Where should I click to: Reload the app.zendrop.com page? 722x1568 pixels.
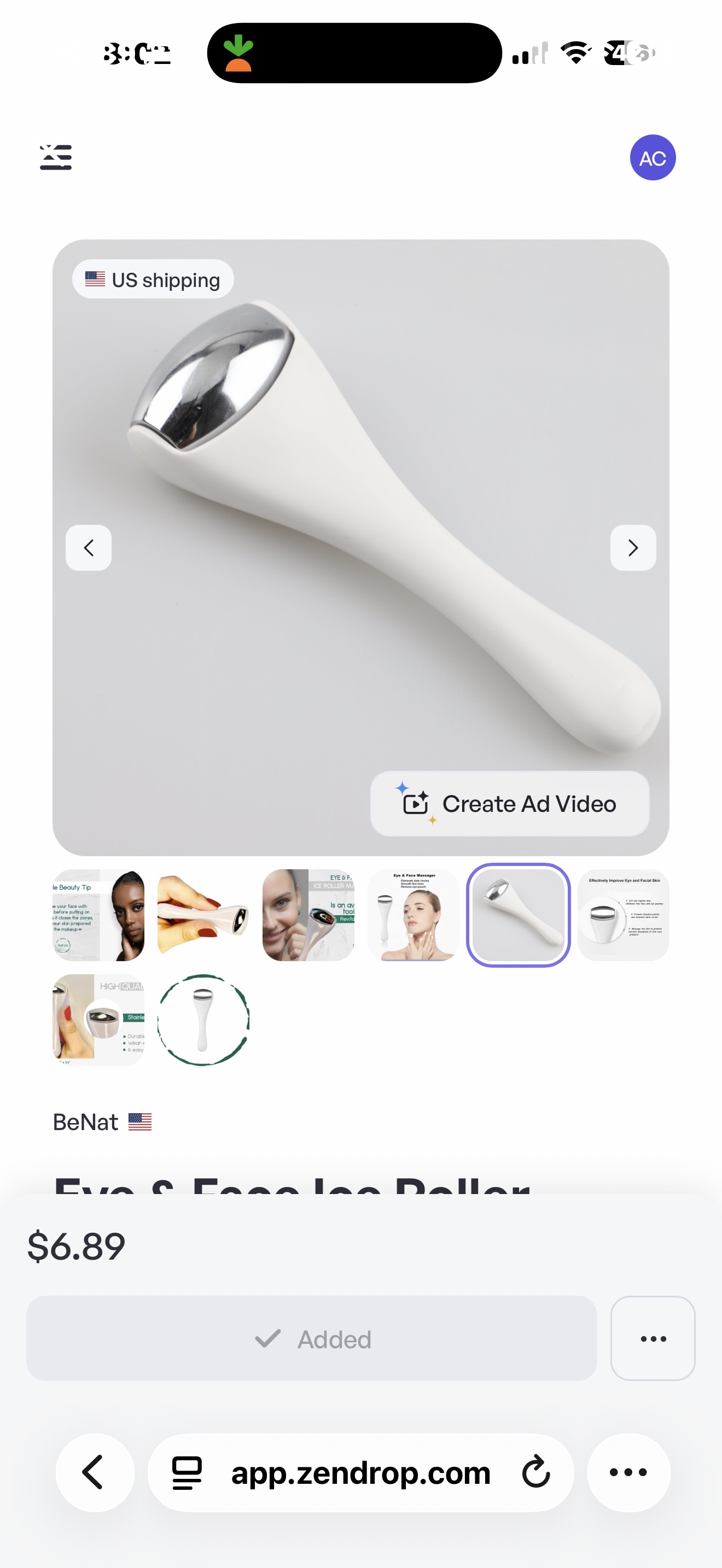click(537, 1472)
